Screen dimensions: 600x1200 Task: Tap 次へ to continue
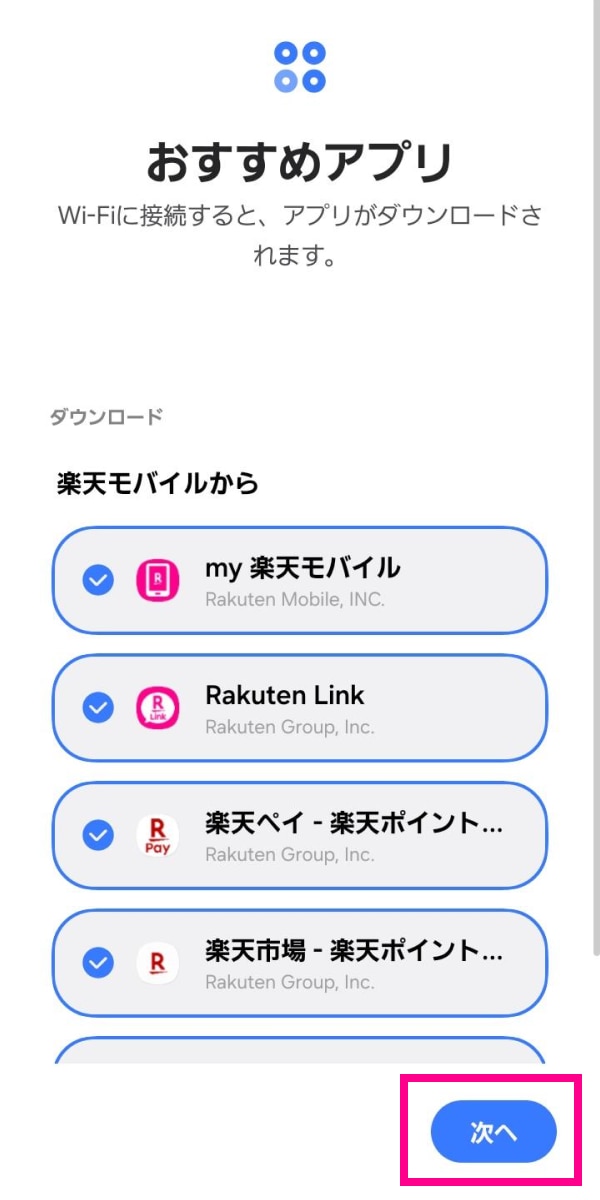pyautogui.click(x=493, y=1132)
